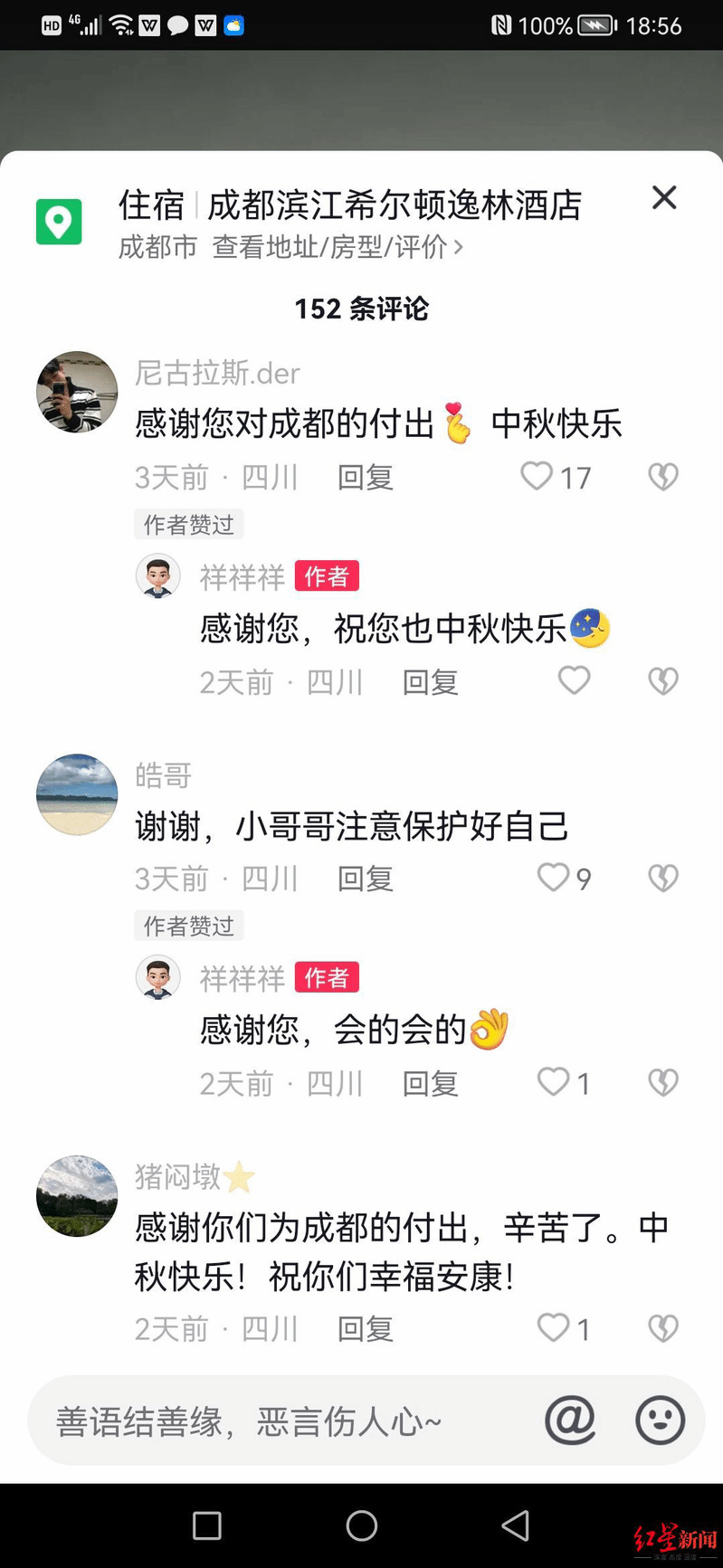Like the author's 会的会的 reply
Screen dimensions: 723x1568
[553, 1082]
